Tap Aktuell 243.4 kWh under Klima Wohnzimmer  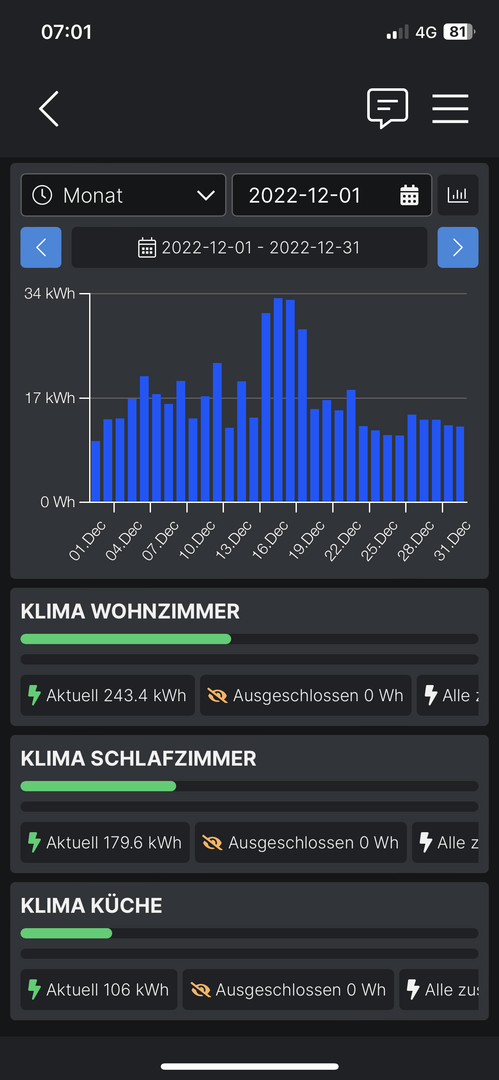click(108, 695)
